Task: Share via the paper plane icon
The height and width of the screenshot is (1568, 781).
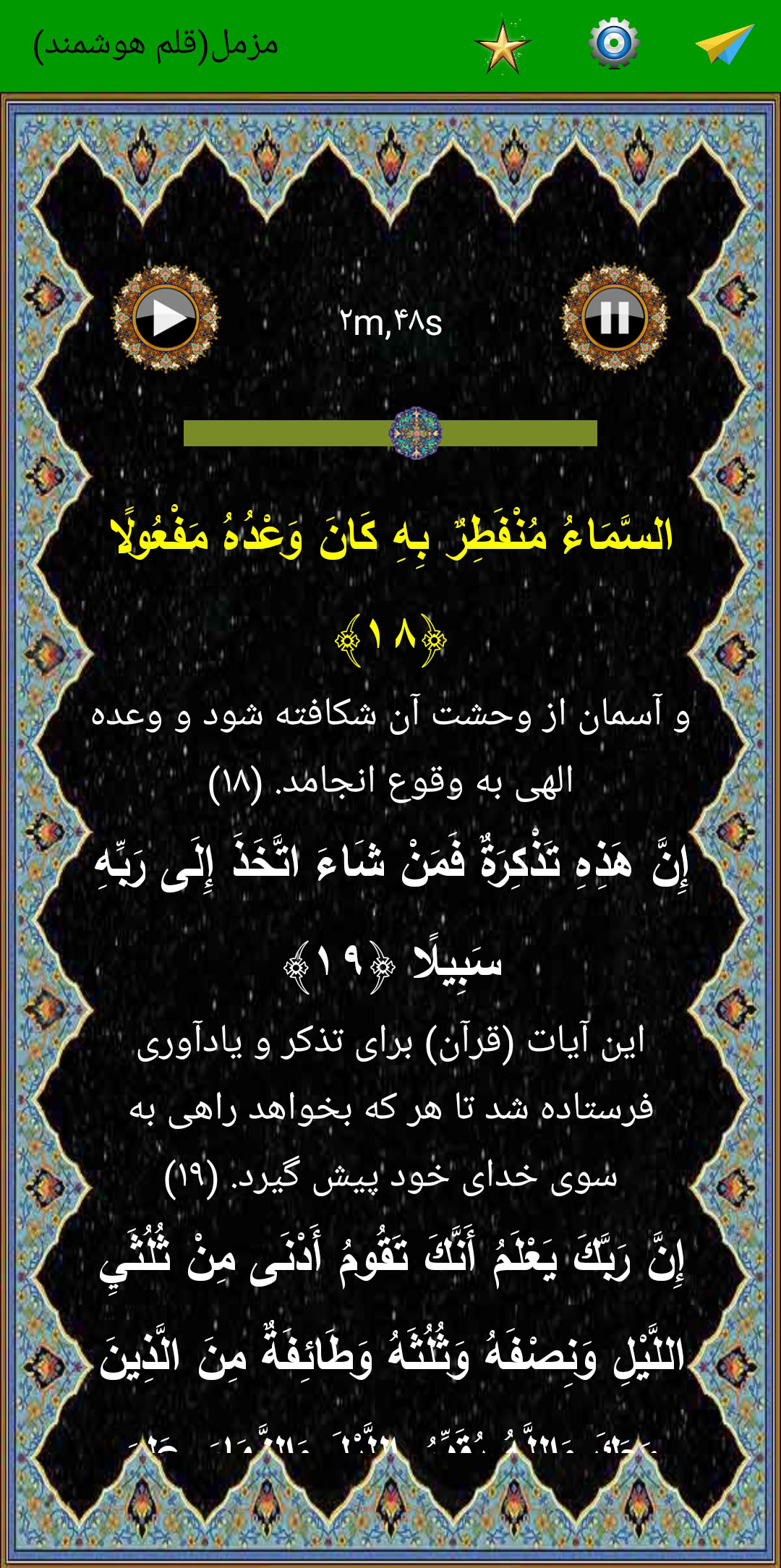Action: 725,44
